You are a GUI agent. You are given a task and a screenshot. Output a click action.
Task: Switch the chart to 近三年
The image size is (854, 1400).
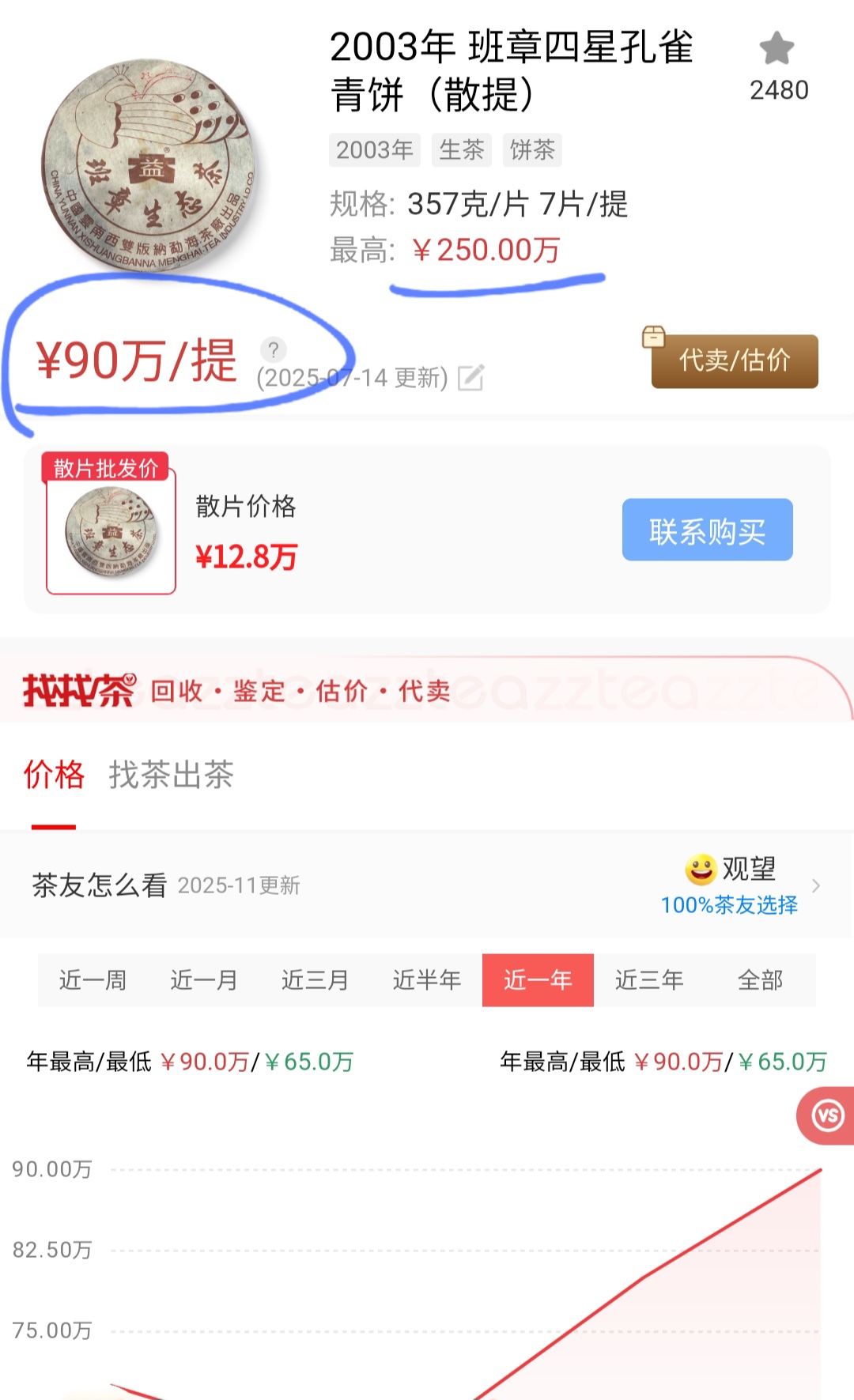[x=649, y=980]
